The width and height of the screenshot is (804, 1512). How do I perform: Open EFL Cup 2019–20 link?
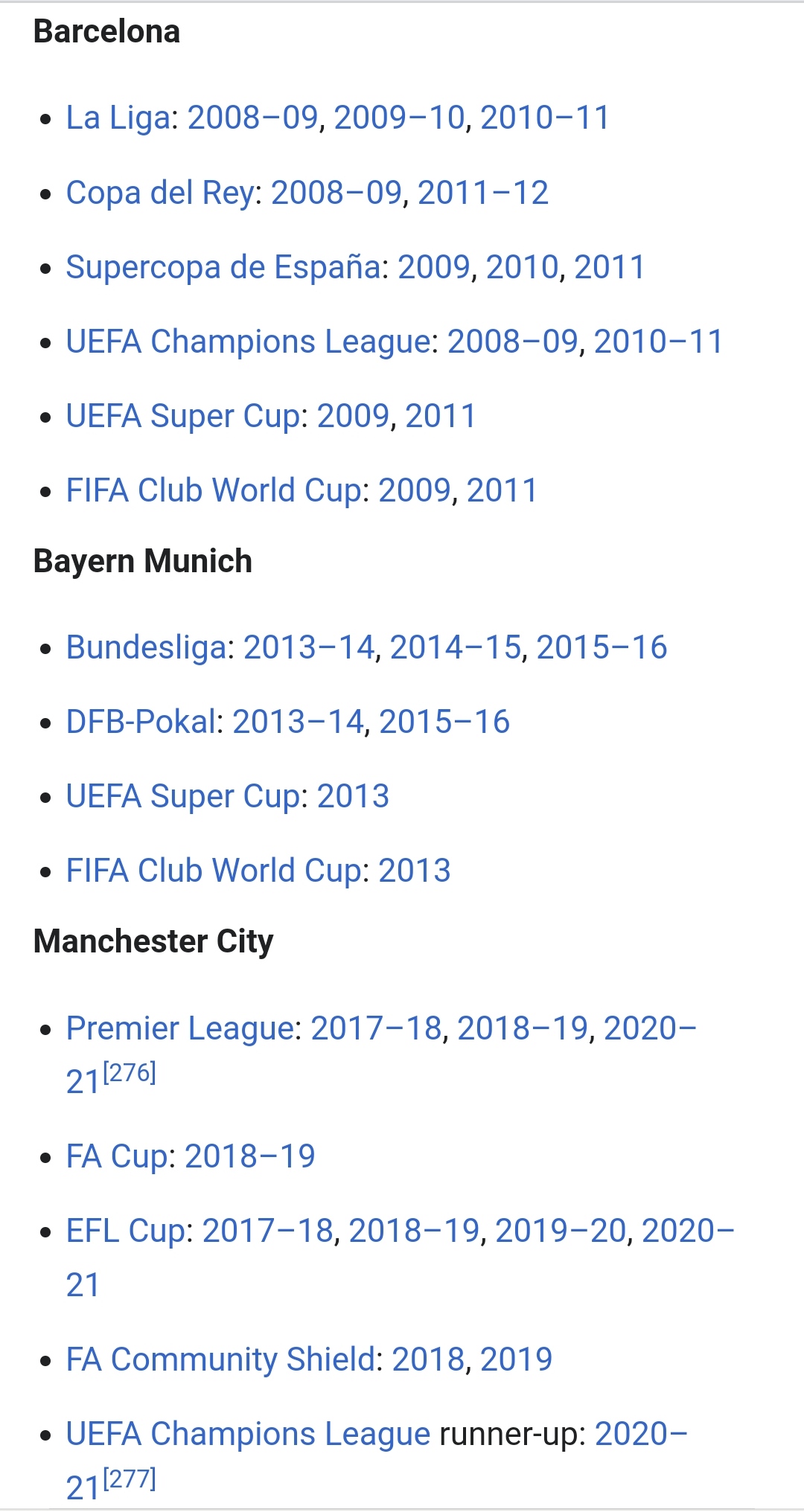click(x=561, y=1231)
